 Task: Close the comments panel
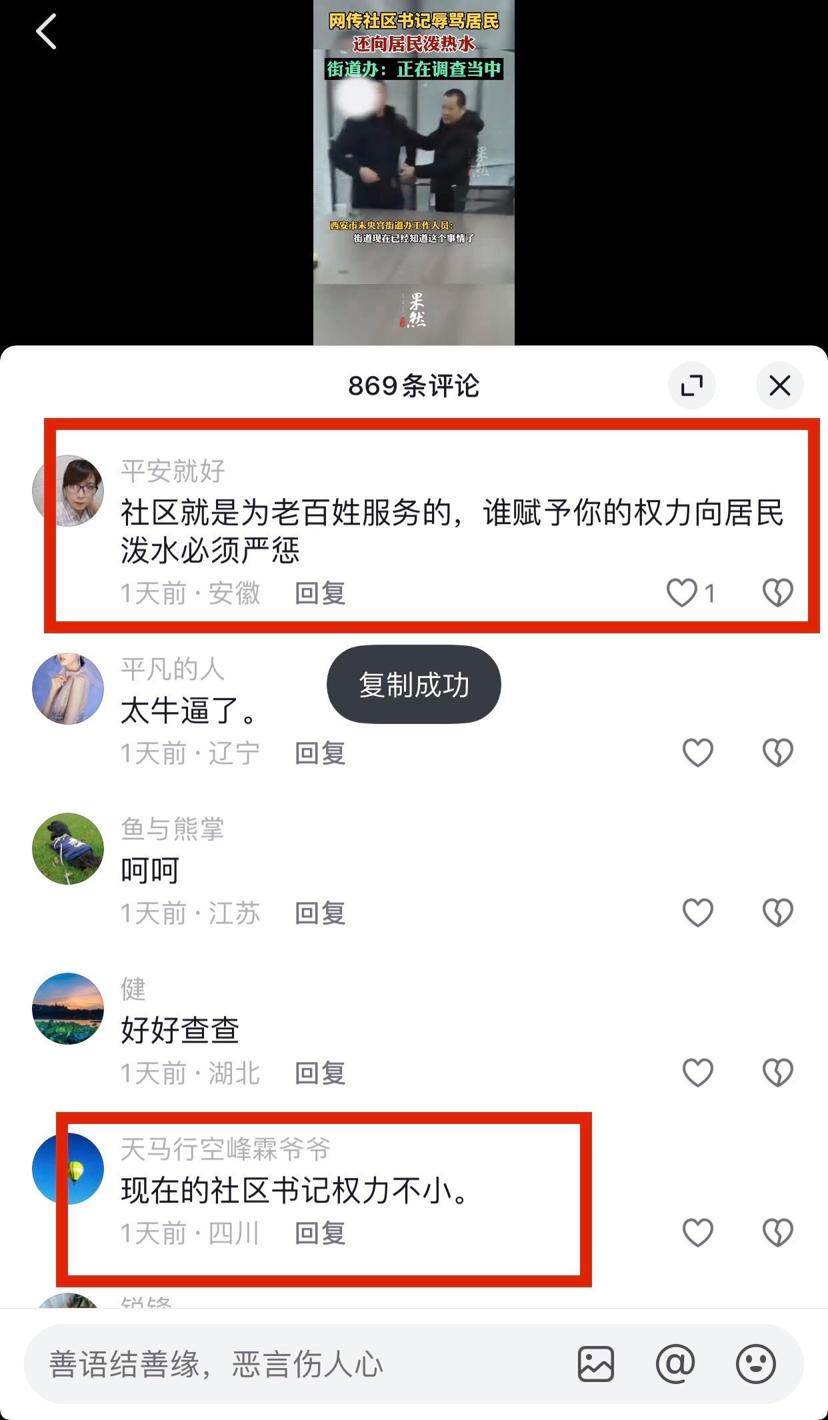click(x=780, y=385)
